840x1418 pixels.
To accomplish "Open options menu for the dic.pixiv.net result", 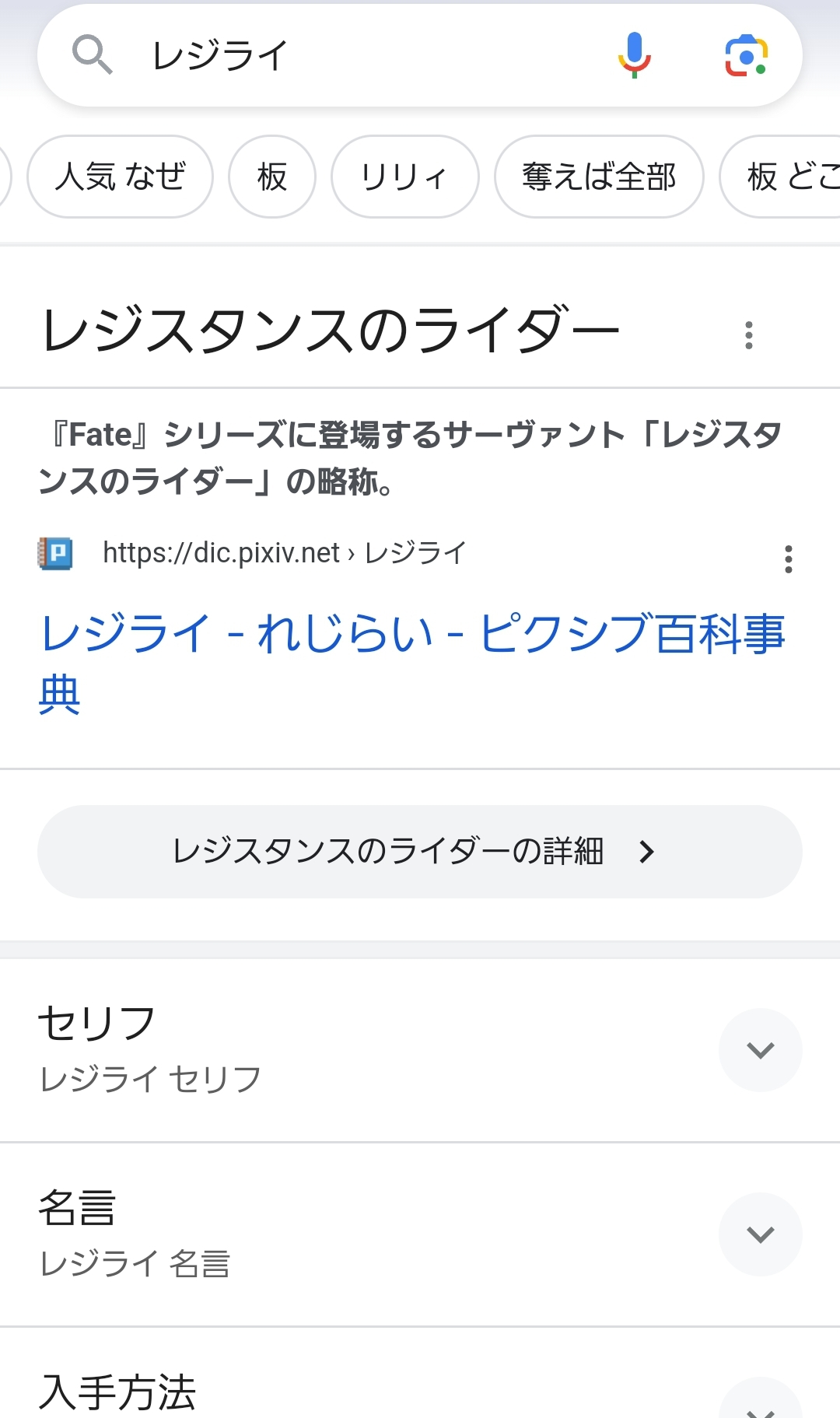I will (x=788, y=558).
